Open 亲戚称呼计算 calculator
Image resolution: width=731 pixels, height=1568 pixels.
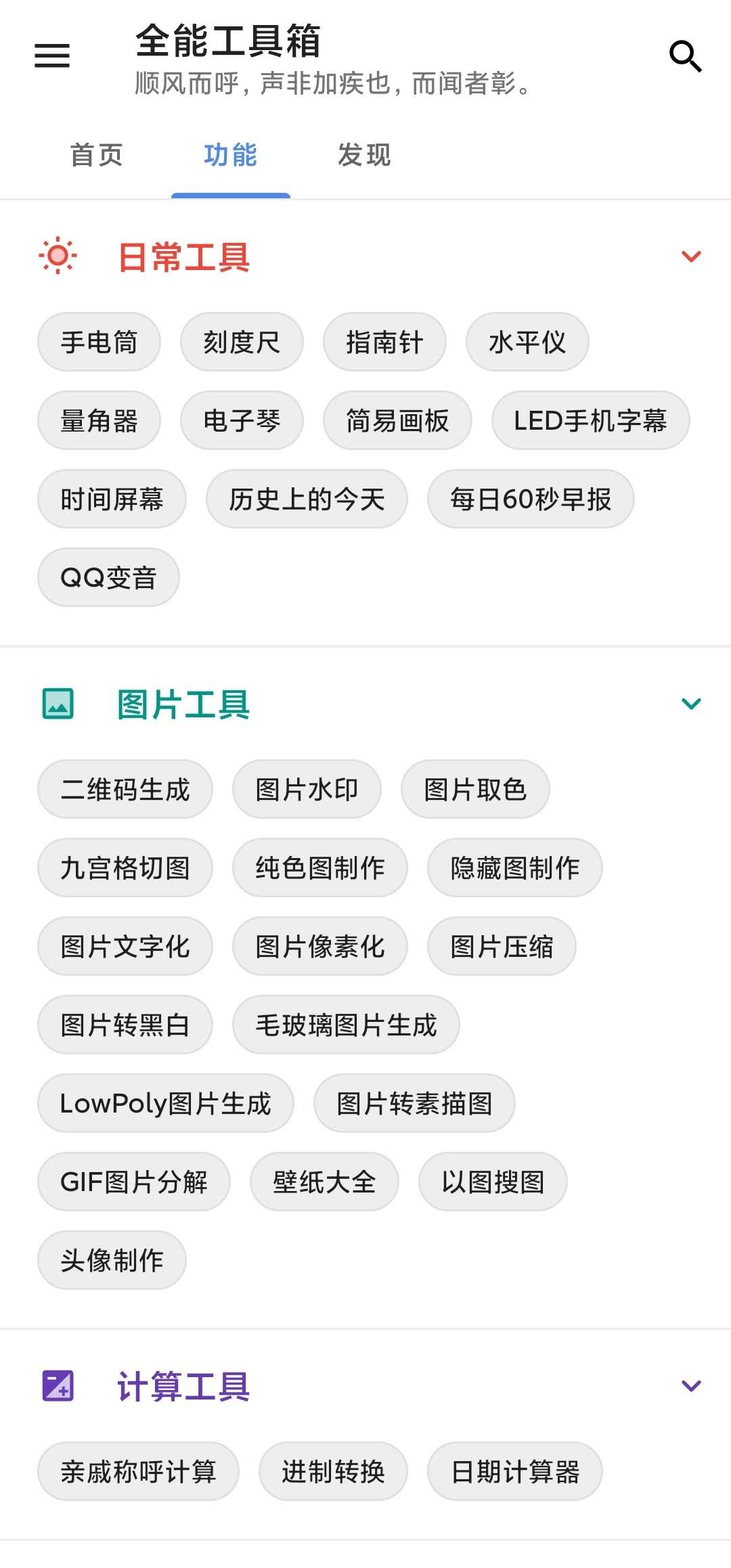coord(138,1471)
